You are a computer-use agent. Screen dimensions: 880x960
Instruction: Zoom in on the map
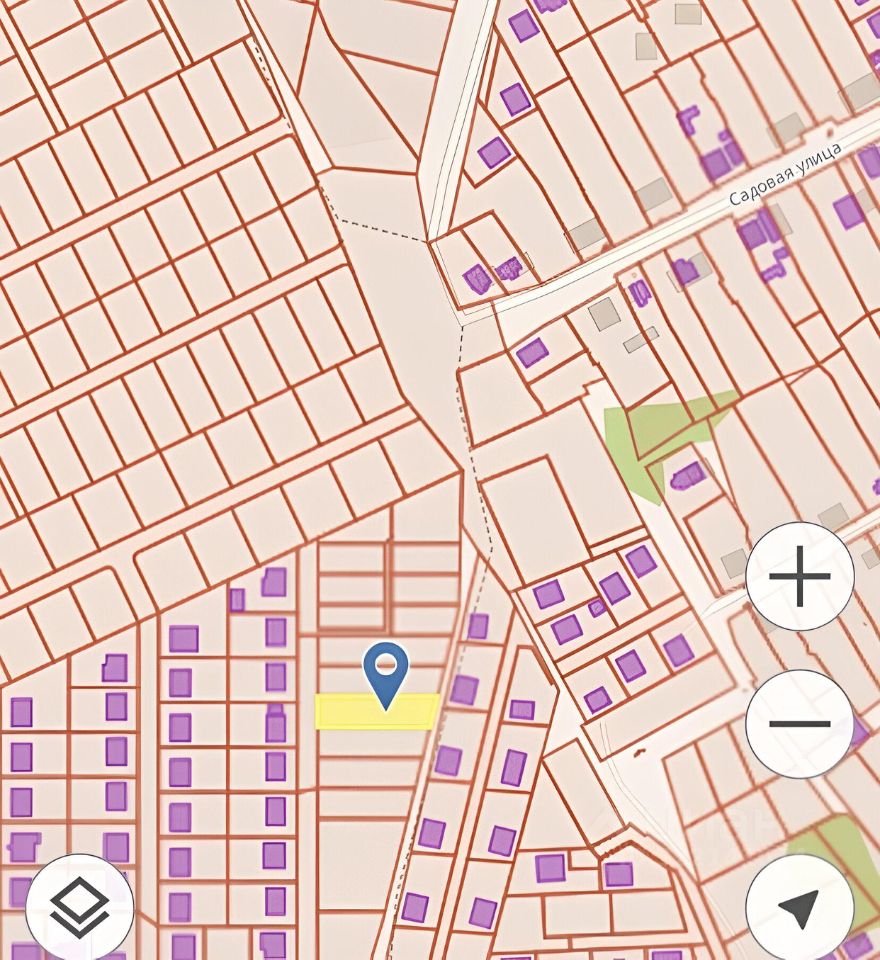799,577
